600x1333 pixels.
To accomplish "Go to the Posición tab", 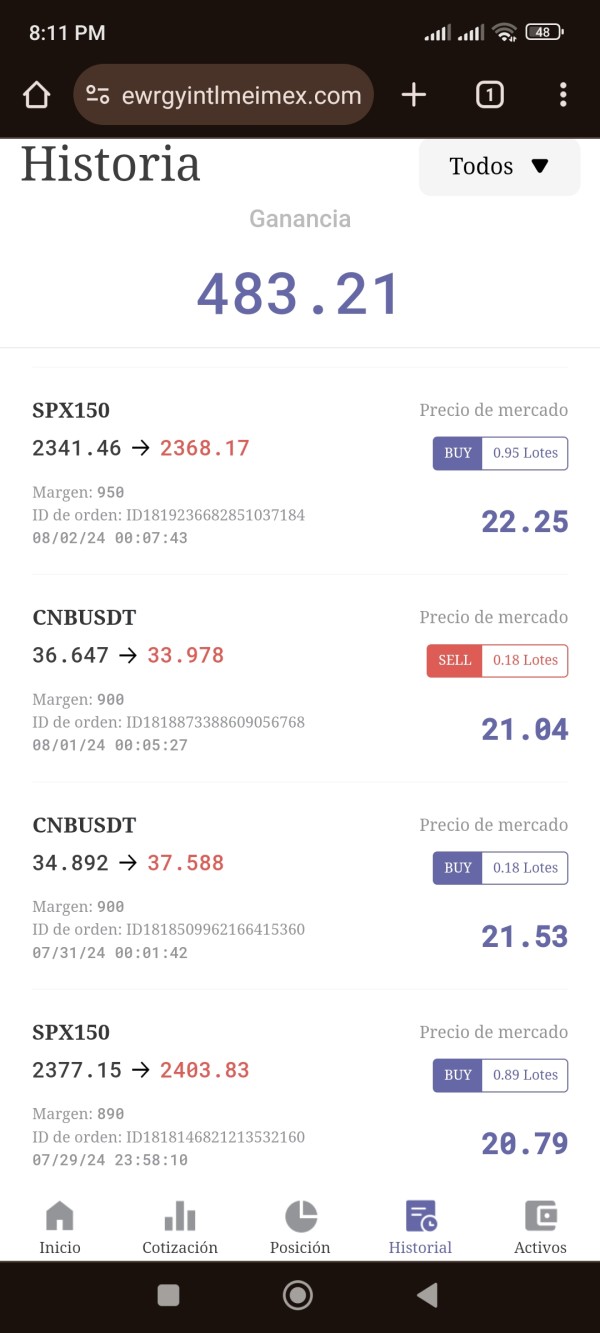I will [x=300, y=1228].
